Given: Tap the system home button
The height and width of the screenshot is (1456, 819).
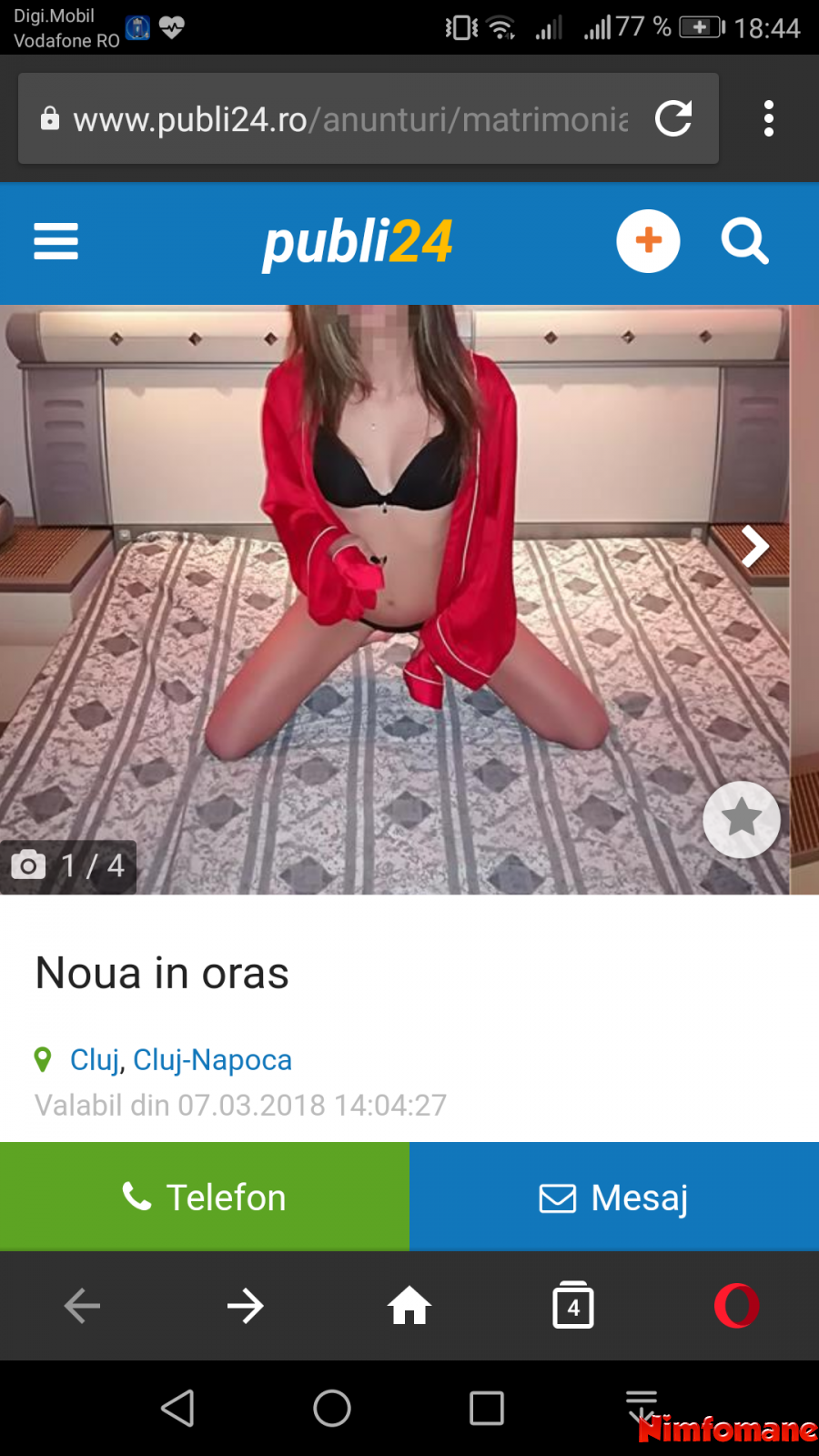Looking at the screenshot, I should (332, 1408).
